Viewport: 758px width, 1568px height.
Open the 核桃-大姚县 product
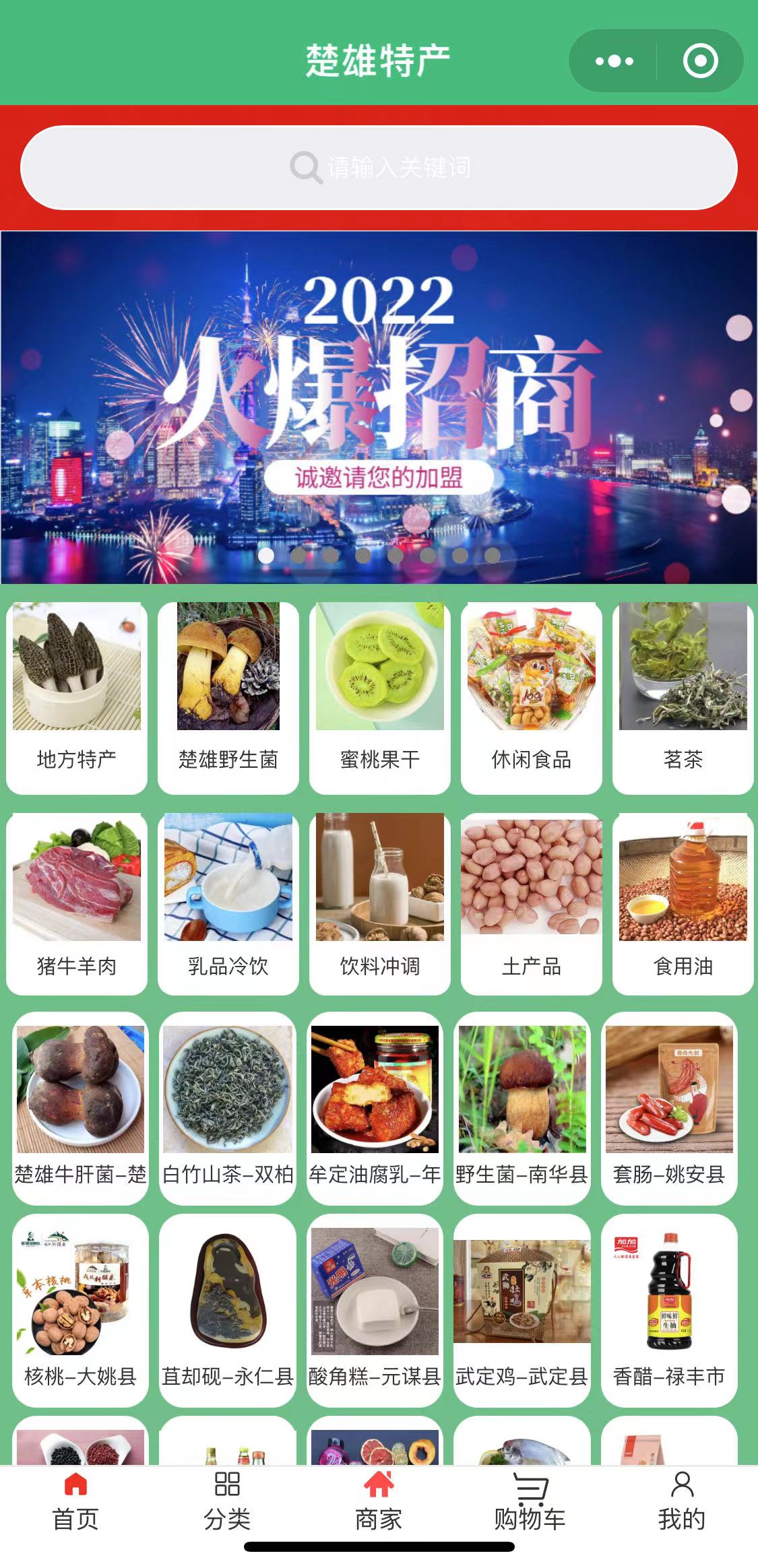tap(80, 1310)
